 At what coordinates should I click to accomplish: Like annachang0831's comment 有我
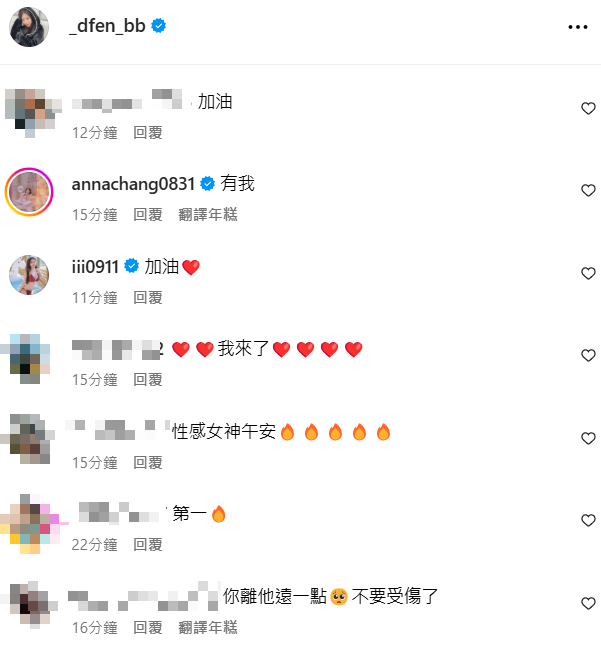click(588, 191)
